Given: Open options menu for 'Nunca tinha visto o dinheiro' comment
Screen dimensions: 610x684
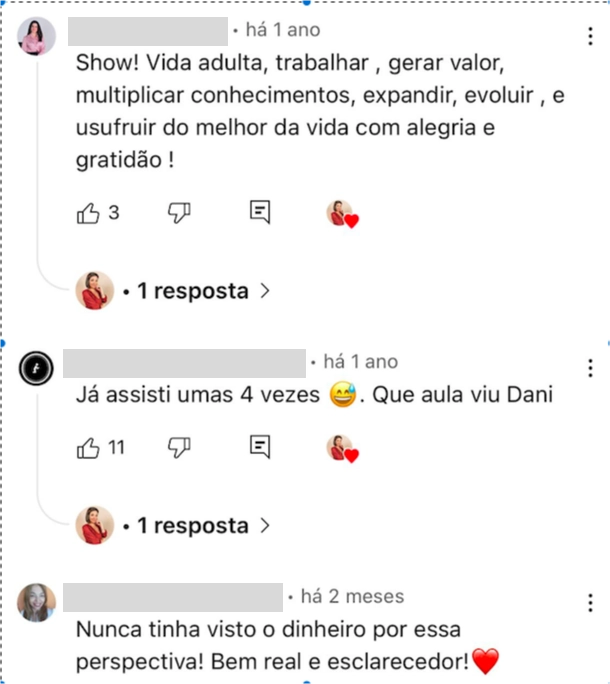Looking at the screenshot, I should pyautogui.click(x=591, y=602).
